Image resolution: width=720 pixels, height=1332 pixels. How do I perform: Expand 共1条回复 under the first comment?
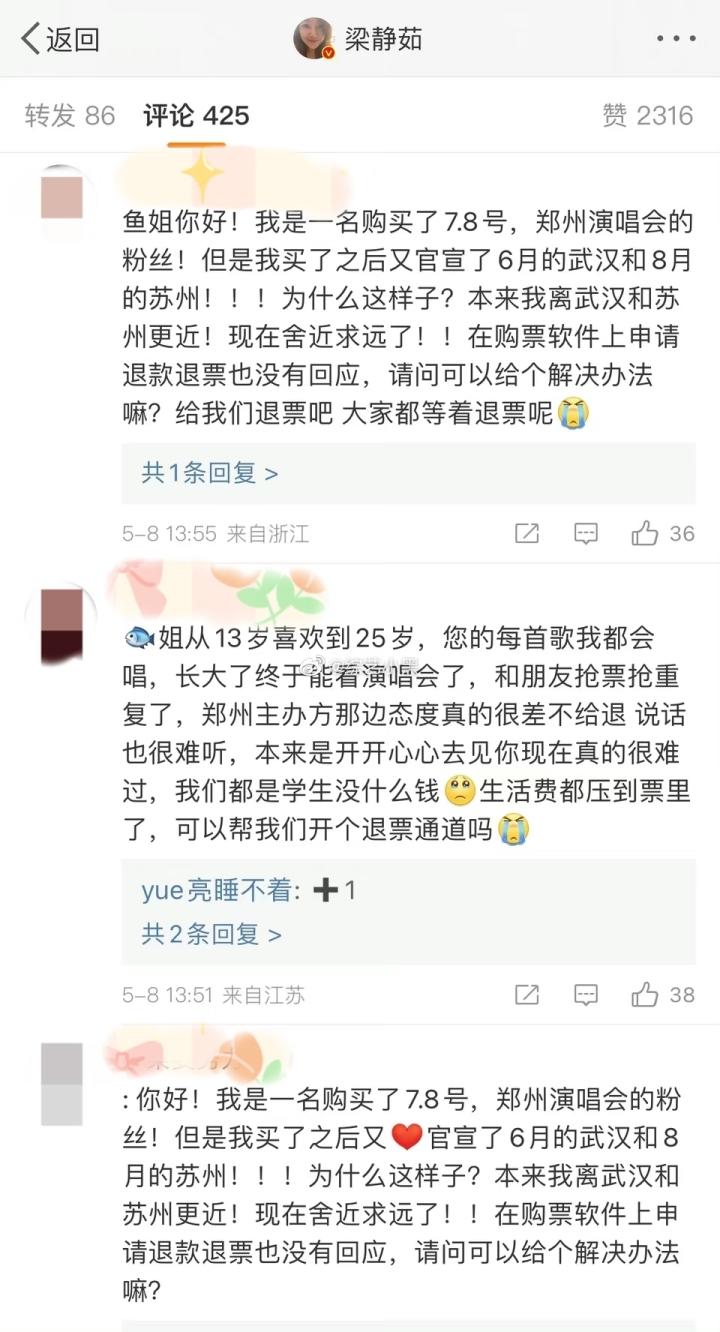tap(209, 472)
